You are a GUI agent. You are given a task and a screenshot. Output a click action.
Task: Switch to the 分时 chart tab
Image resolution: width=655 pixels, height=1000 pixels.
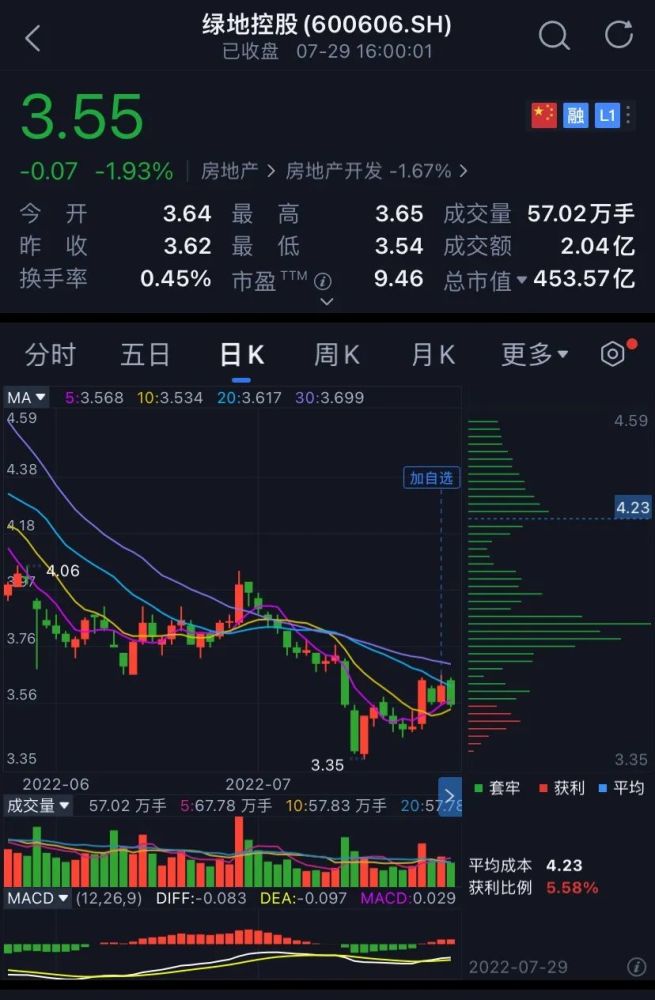pos(50,354)
